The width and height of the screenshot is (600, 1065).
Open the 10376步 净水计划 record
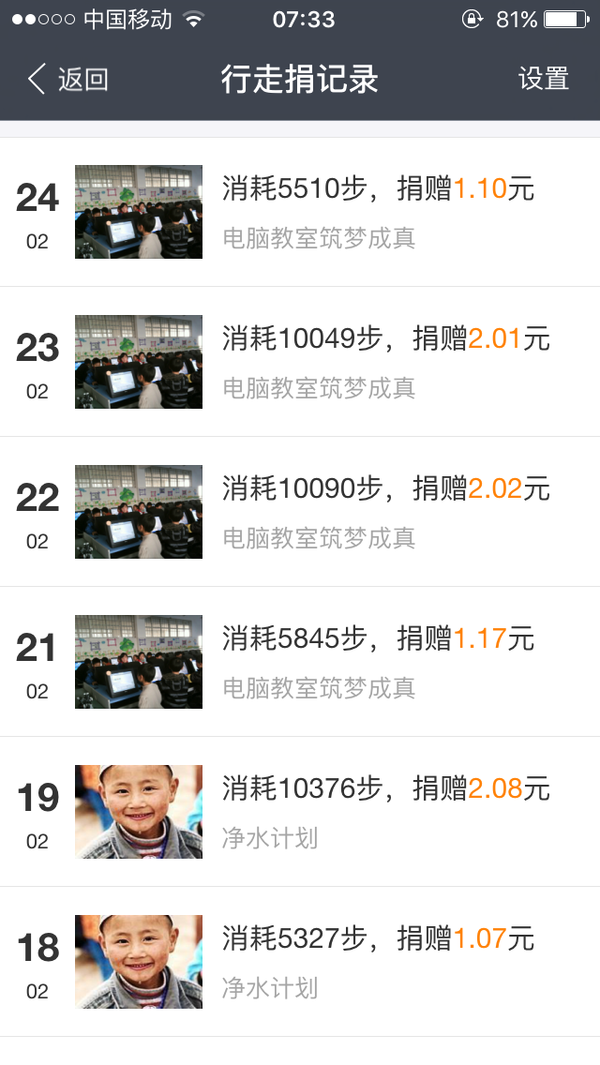pyautogui.click(x=300, y=812)
